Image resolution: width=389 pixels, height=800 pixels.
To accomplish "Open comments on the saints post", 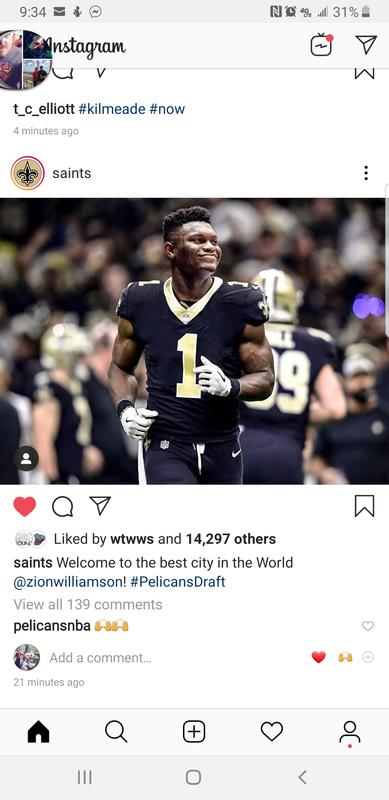I will [x=62, y=507].
